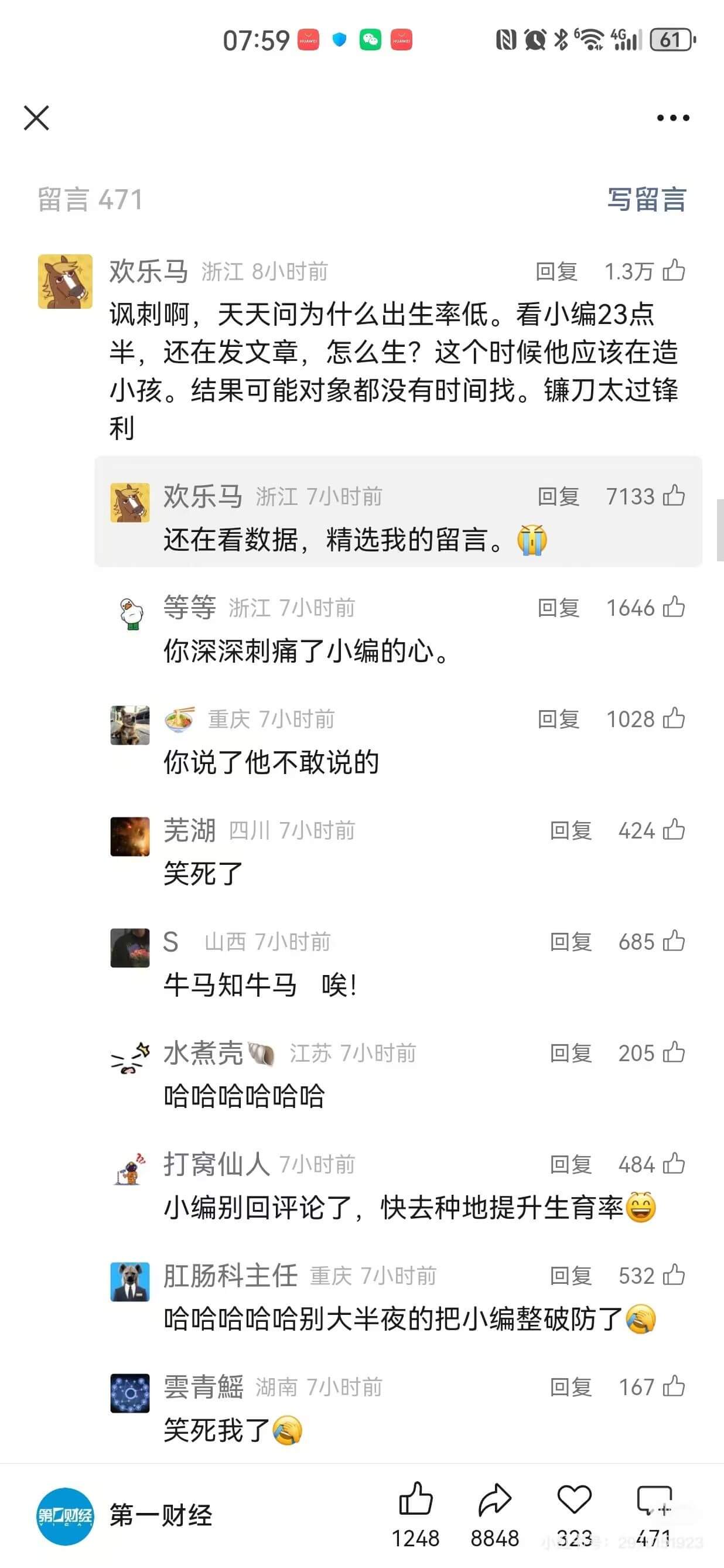724x1568 pixels.
Task: Tap the WeChat icon in the status bar
Action: point(370,40)
